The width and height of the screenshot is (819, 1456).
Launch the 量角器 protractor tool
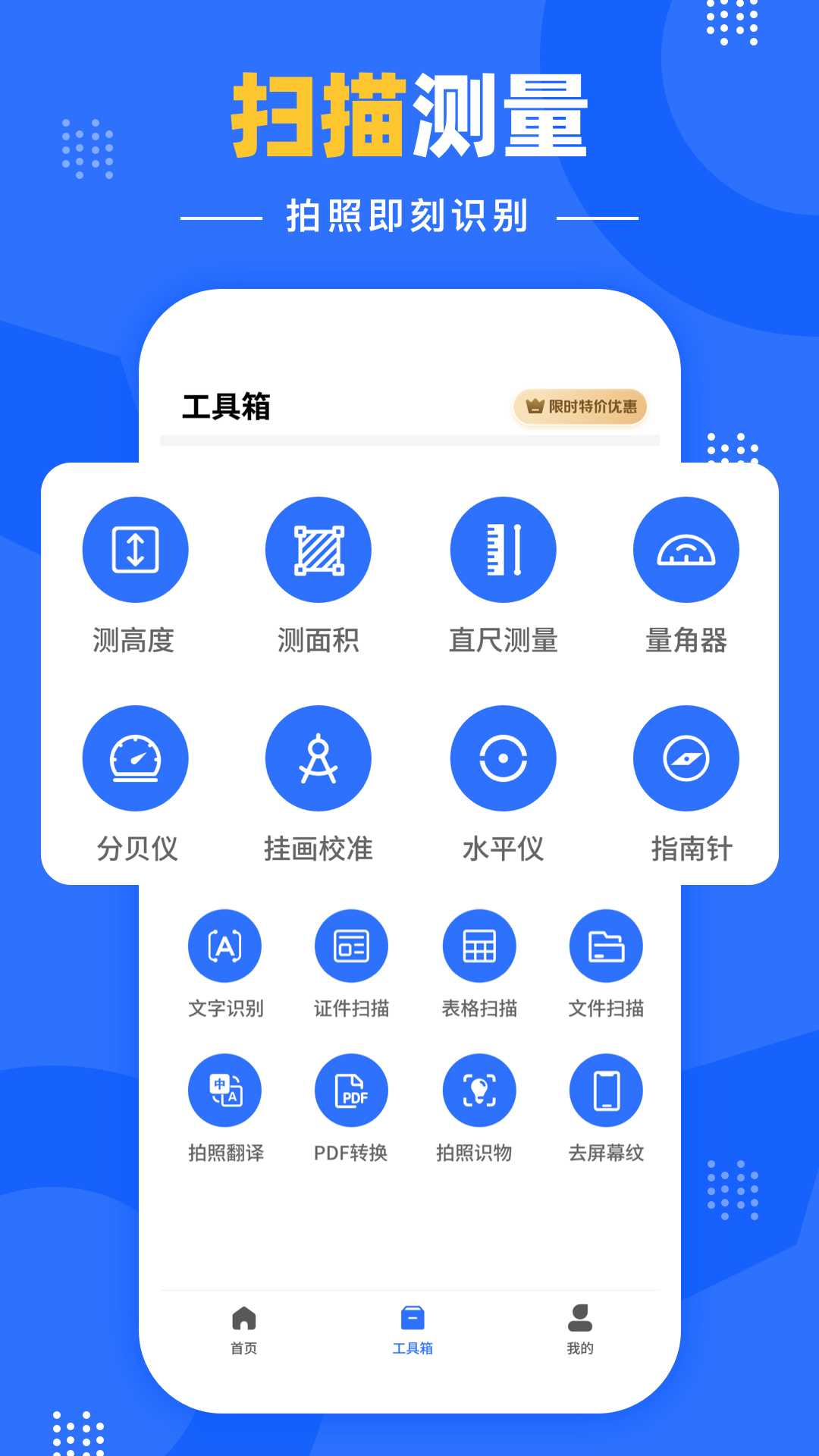coord(686,551)
